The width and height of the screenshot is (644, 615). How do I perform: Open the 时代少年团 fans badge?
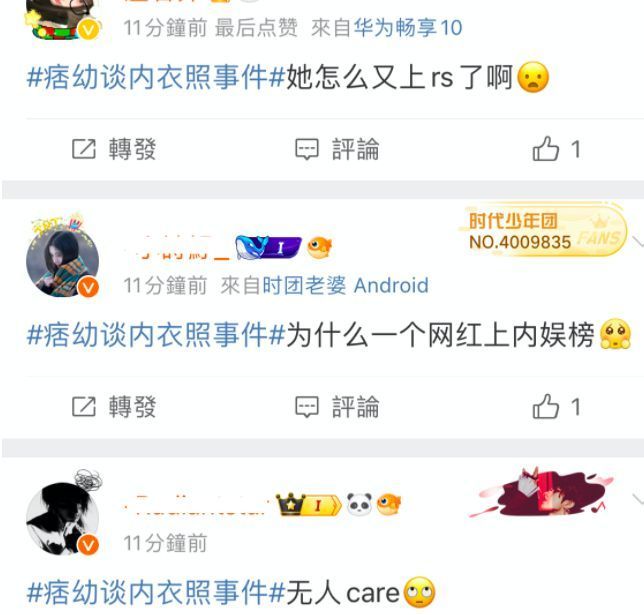pyautogui.click(x=546, y=232)
